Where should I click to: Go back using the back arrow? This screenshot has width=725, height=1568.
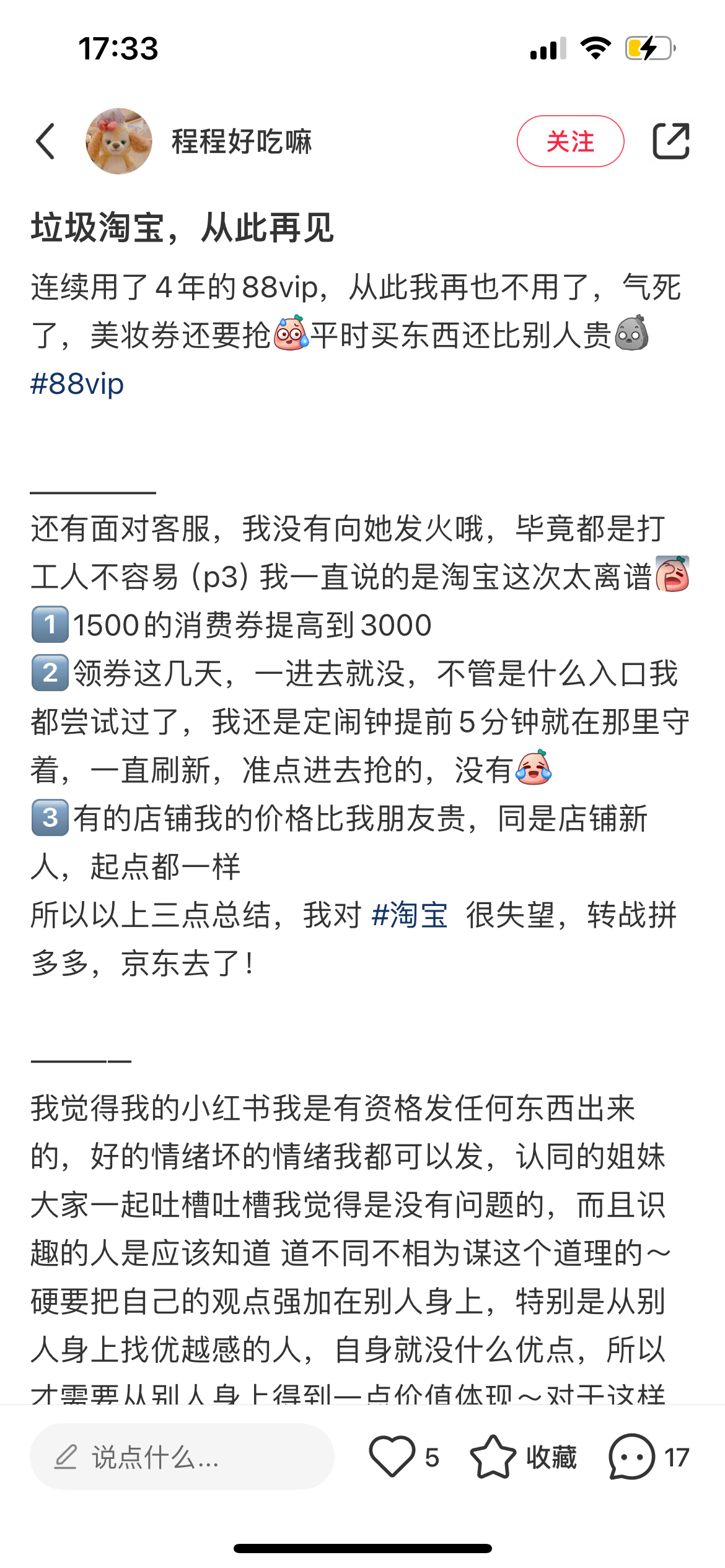46,141
